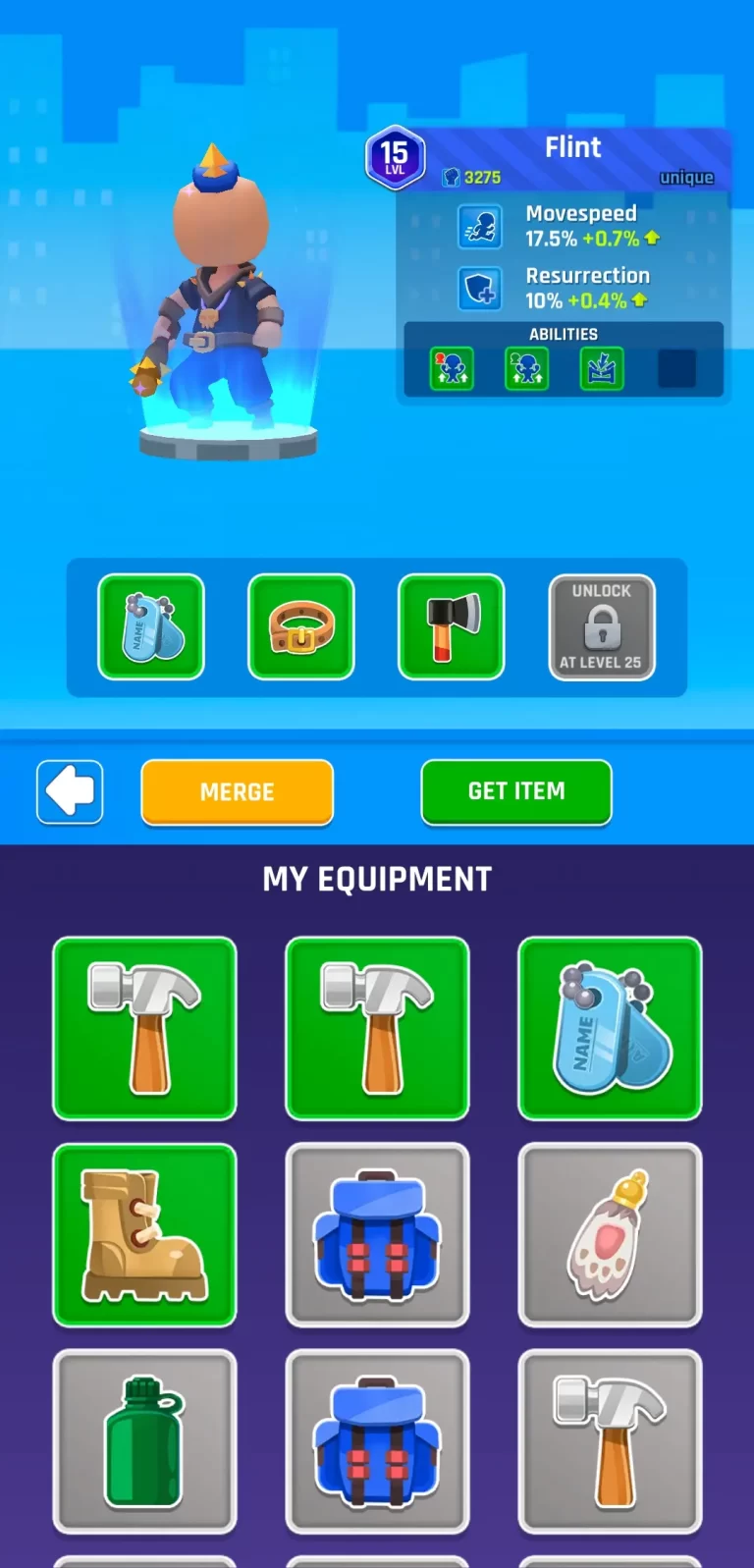Tap the orange MERGE button
The height and width of the screenshot is (1568, 754).
tap(237, 791)
